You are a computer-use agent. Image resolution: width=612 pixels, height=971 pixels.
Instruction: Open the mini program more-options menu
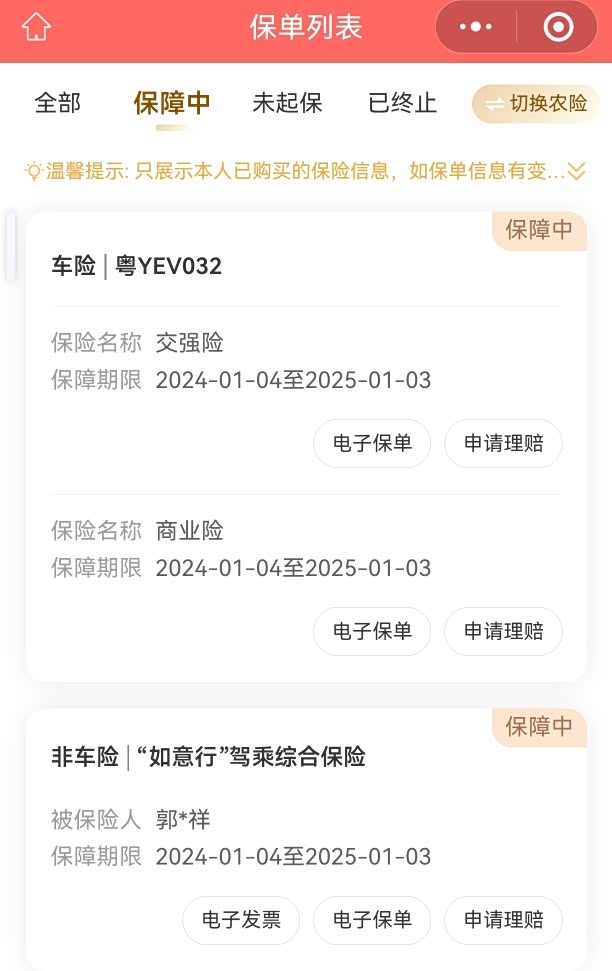click(x=476, y=28)
